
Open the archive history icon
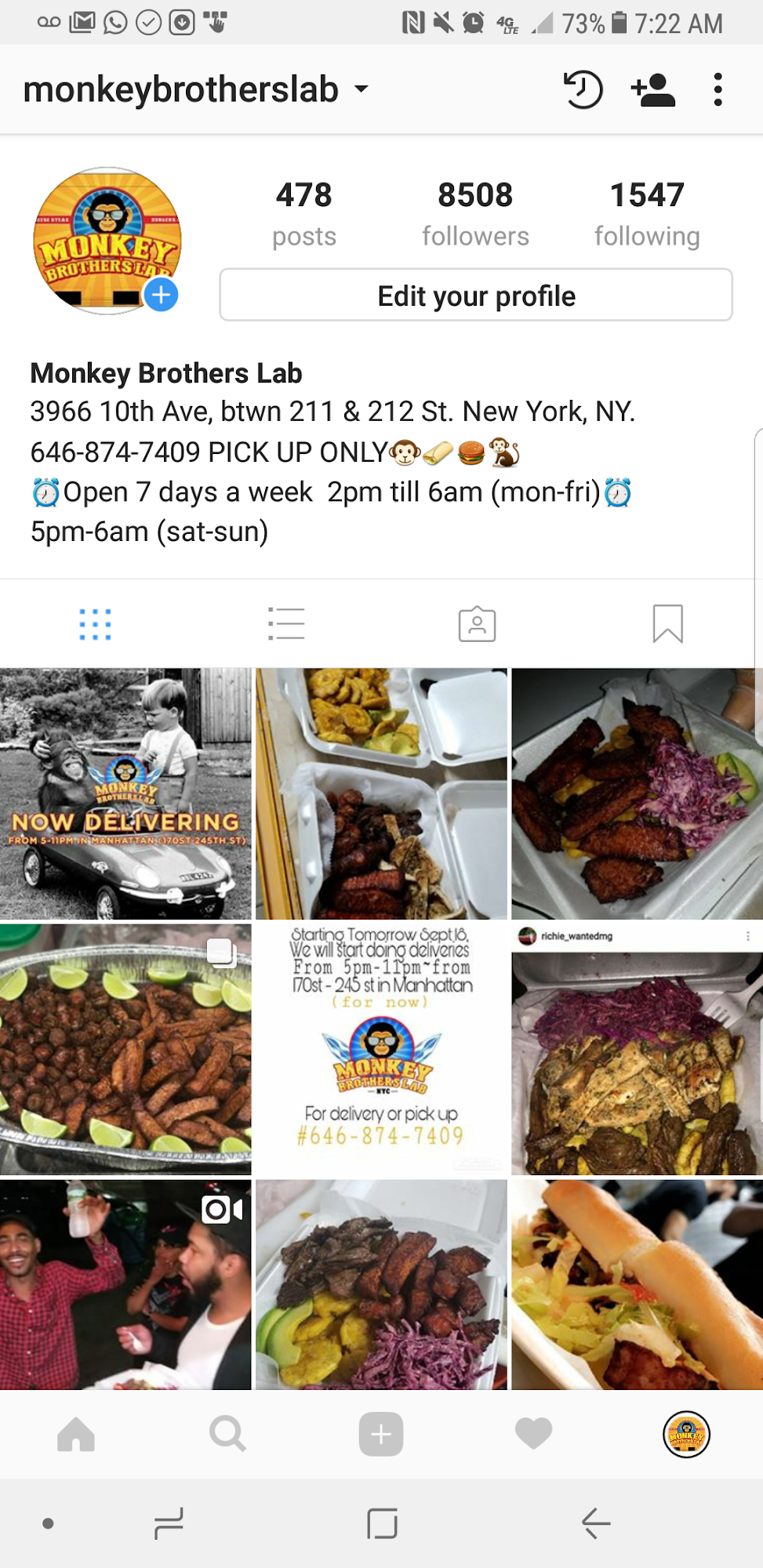pos(583,89)
